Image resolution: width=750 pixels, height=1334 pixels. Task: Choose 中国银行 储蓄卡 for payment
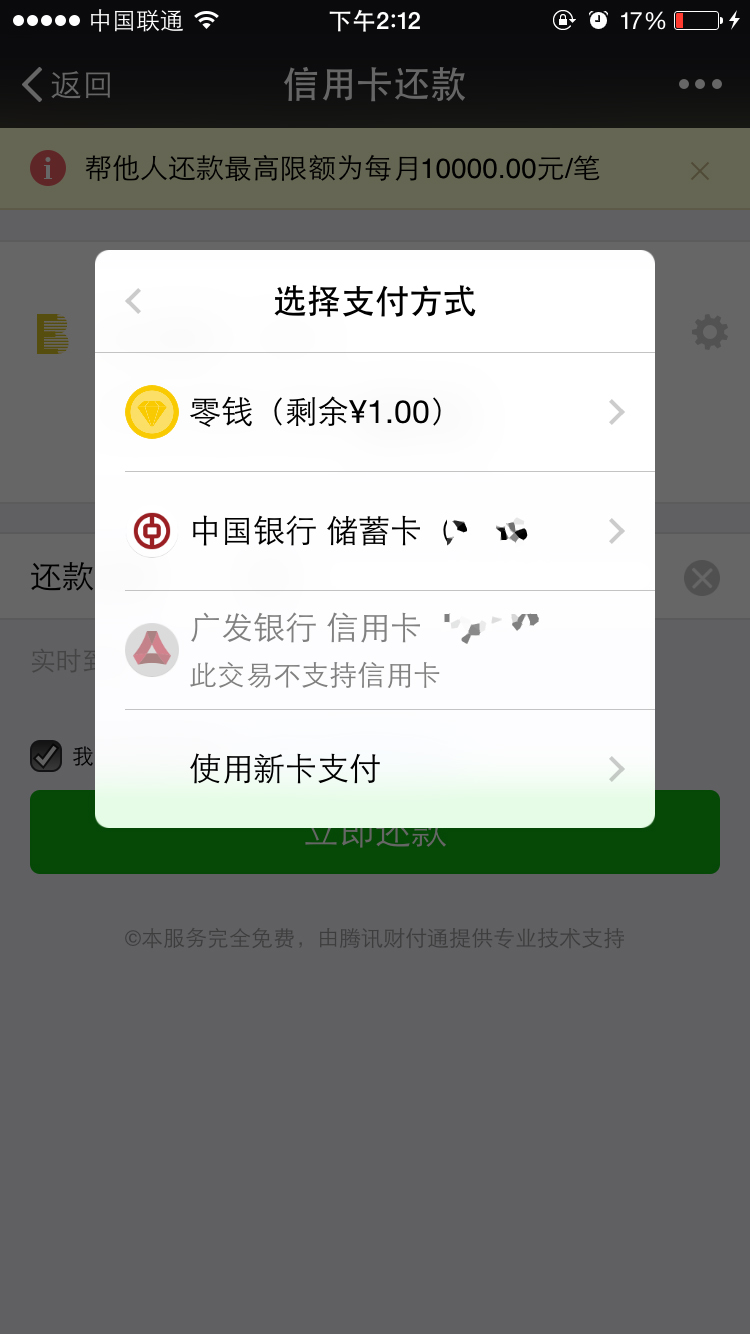click(x=375, y=531)
